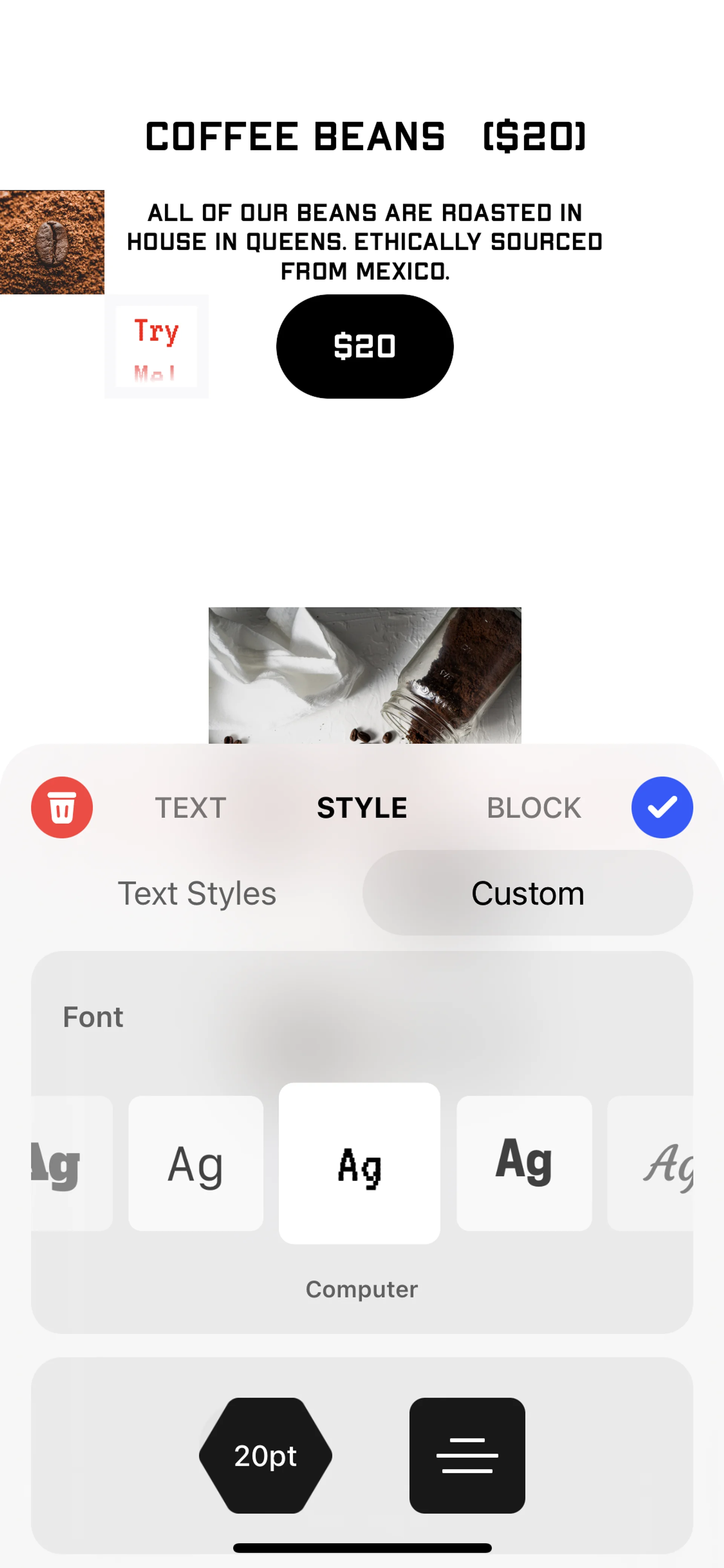The height and width of the screenshot is (1568, 724).
Task: Select the red Try Me text block
Action: (156, 346)
